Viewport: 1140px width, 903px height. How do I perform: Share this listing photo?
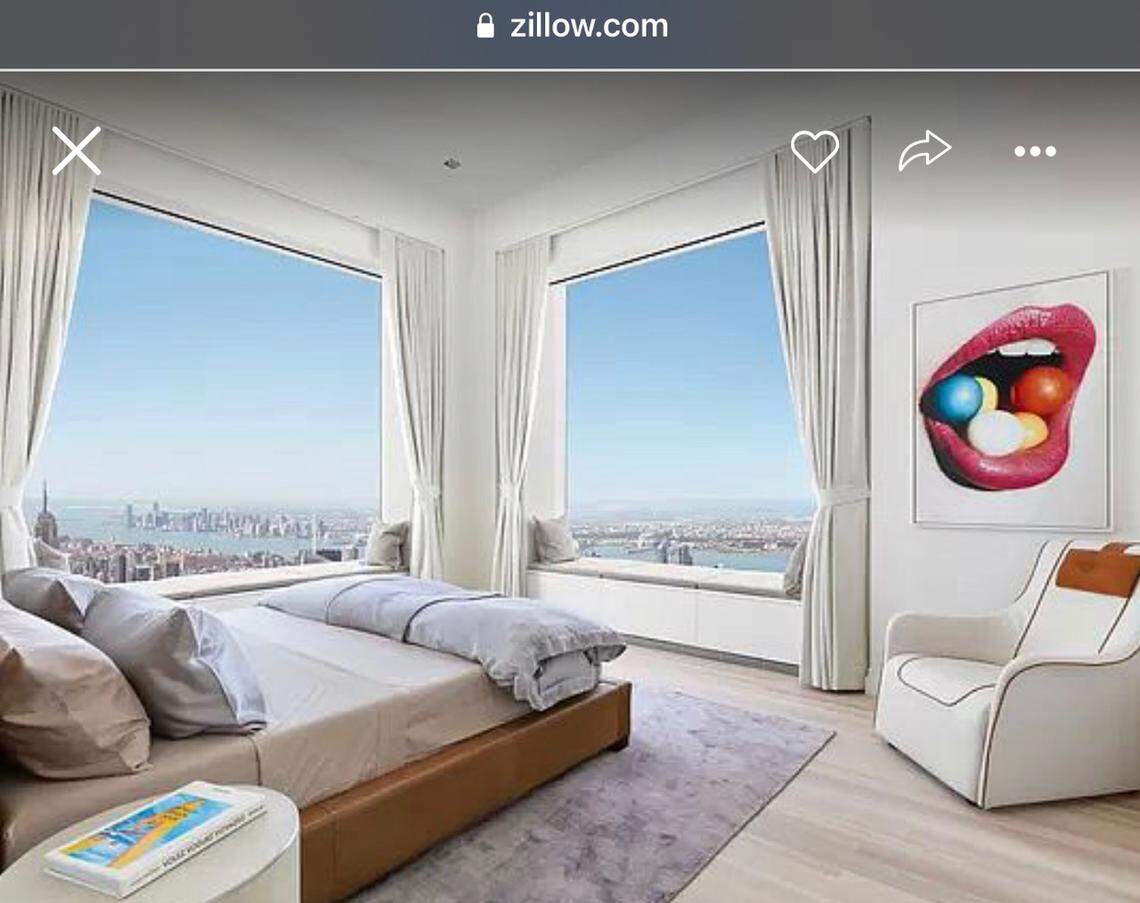(x=924, y=151)
